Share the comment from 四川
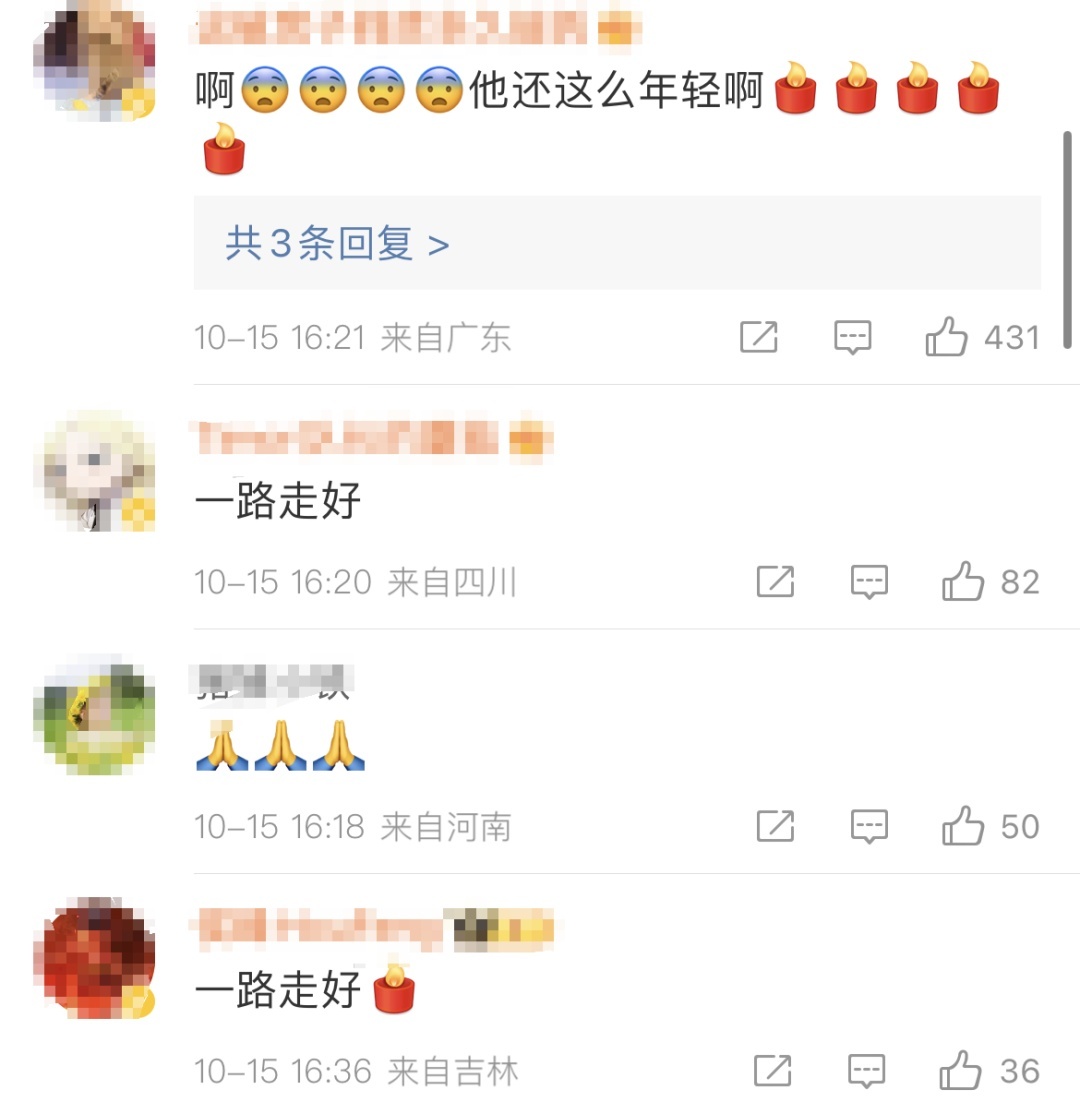Image resolution: width=1080 pixels, height=1114 pixels. (775, 582)
